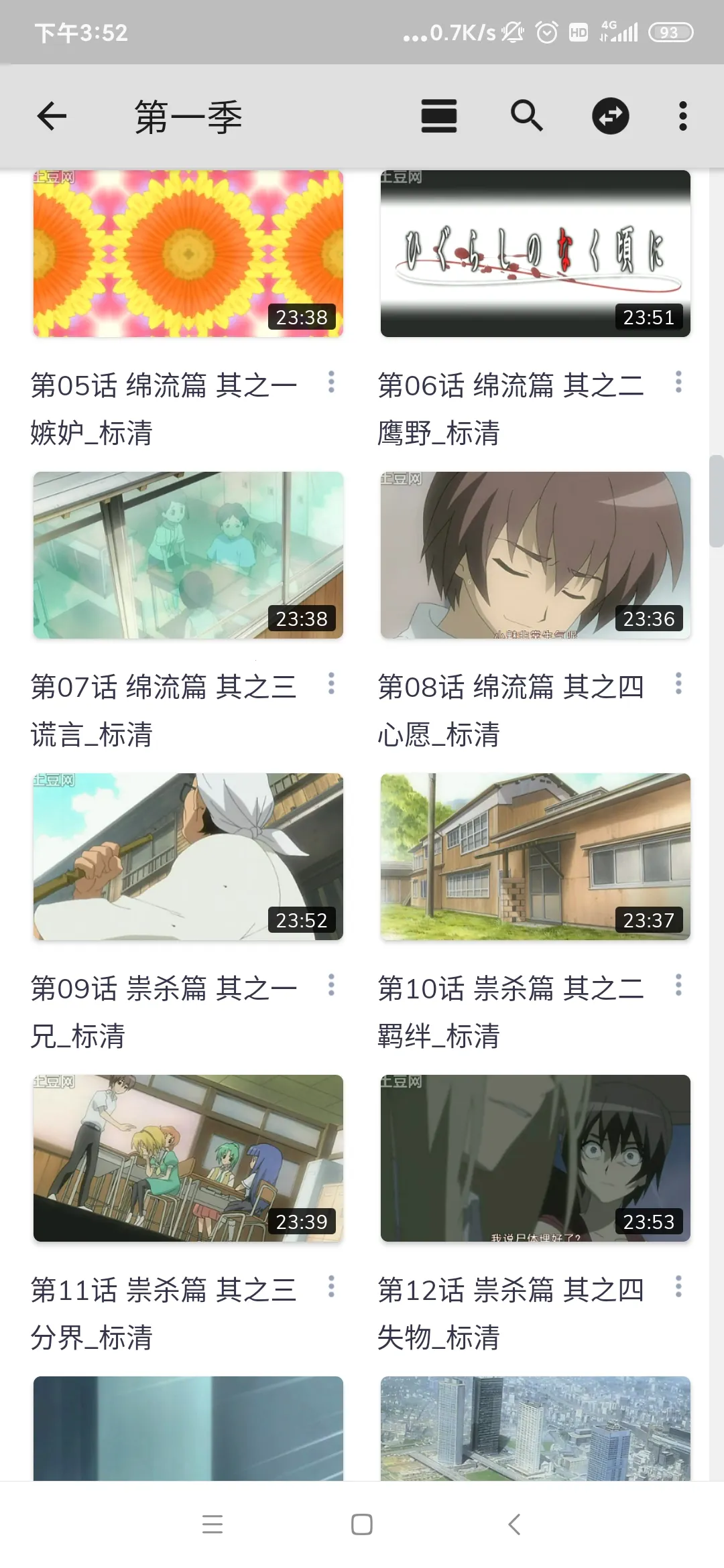Play 第11话 祟杀篇 其之三 分界
724x1568 pixels.
(x=188, y=1159)
